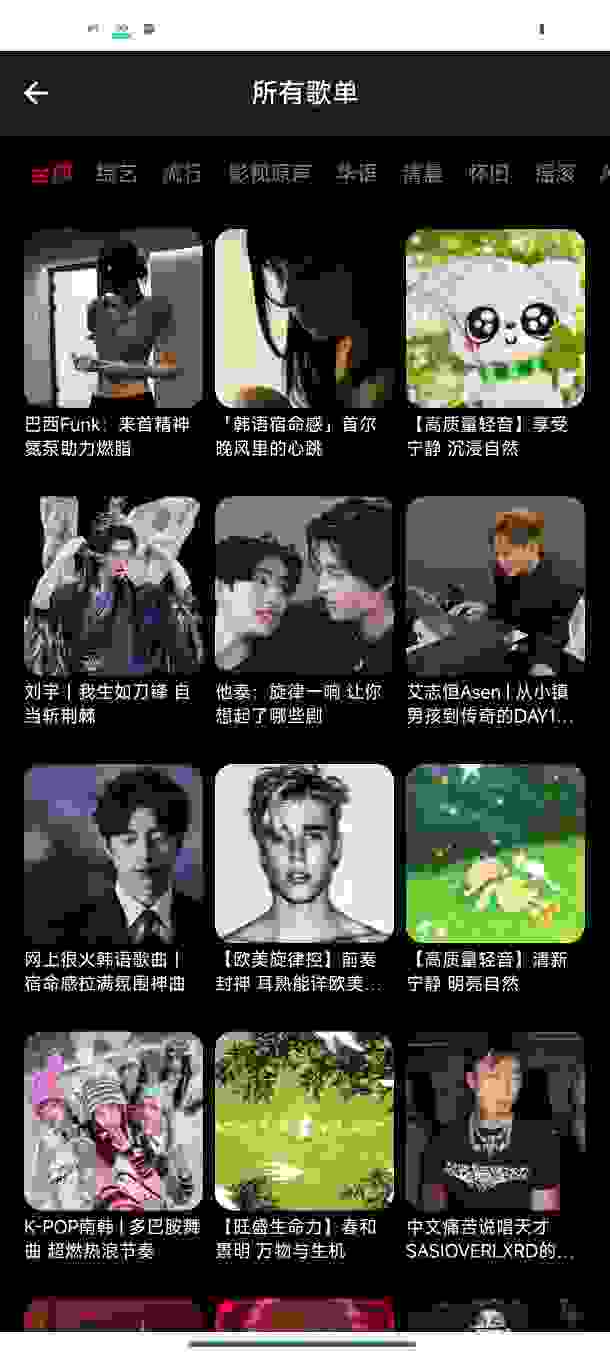Select the 影视原声 tab
Screen dimensions: 610x1356
click(269, 174)
